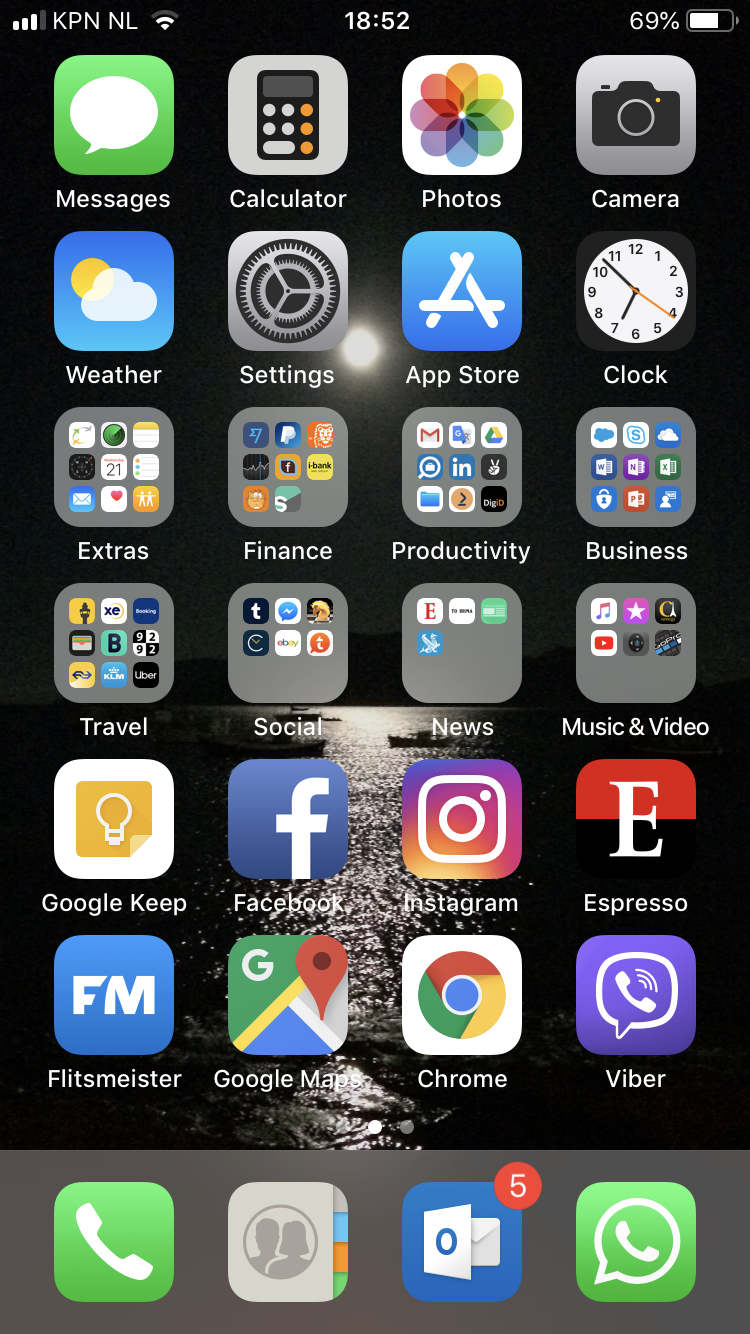Open Outlook with 5 unread notifications
Viewport: 750px width, 1334px height.
point(462,1242)
